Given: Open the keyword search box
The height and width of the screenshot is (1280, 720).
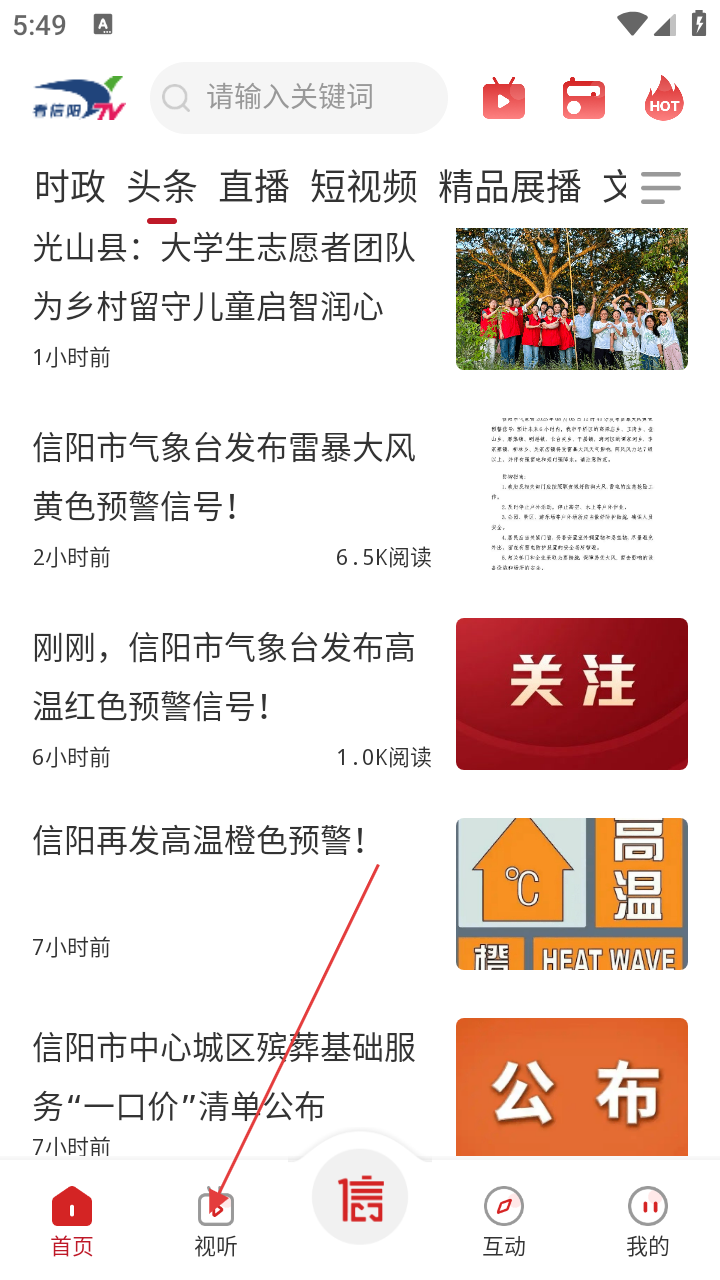Looking at the screenshot, I should [298, 98].
